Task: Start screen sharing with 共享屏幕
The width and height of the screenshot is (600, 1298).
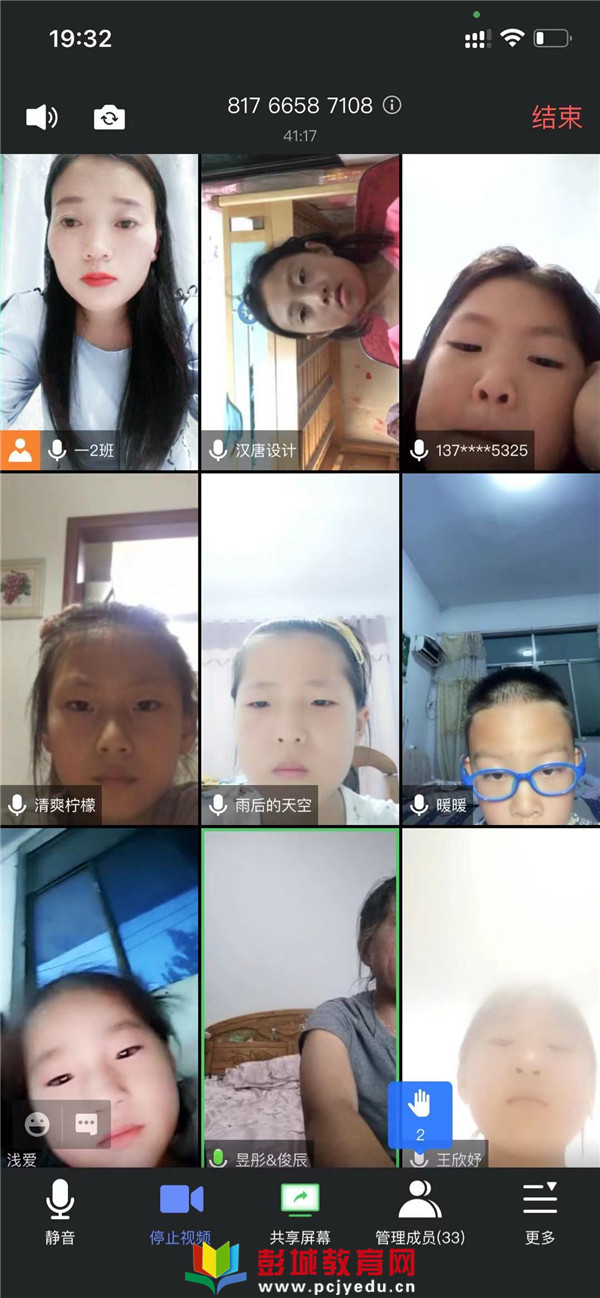Action: 300,1211
